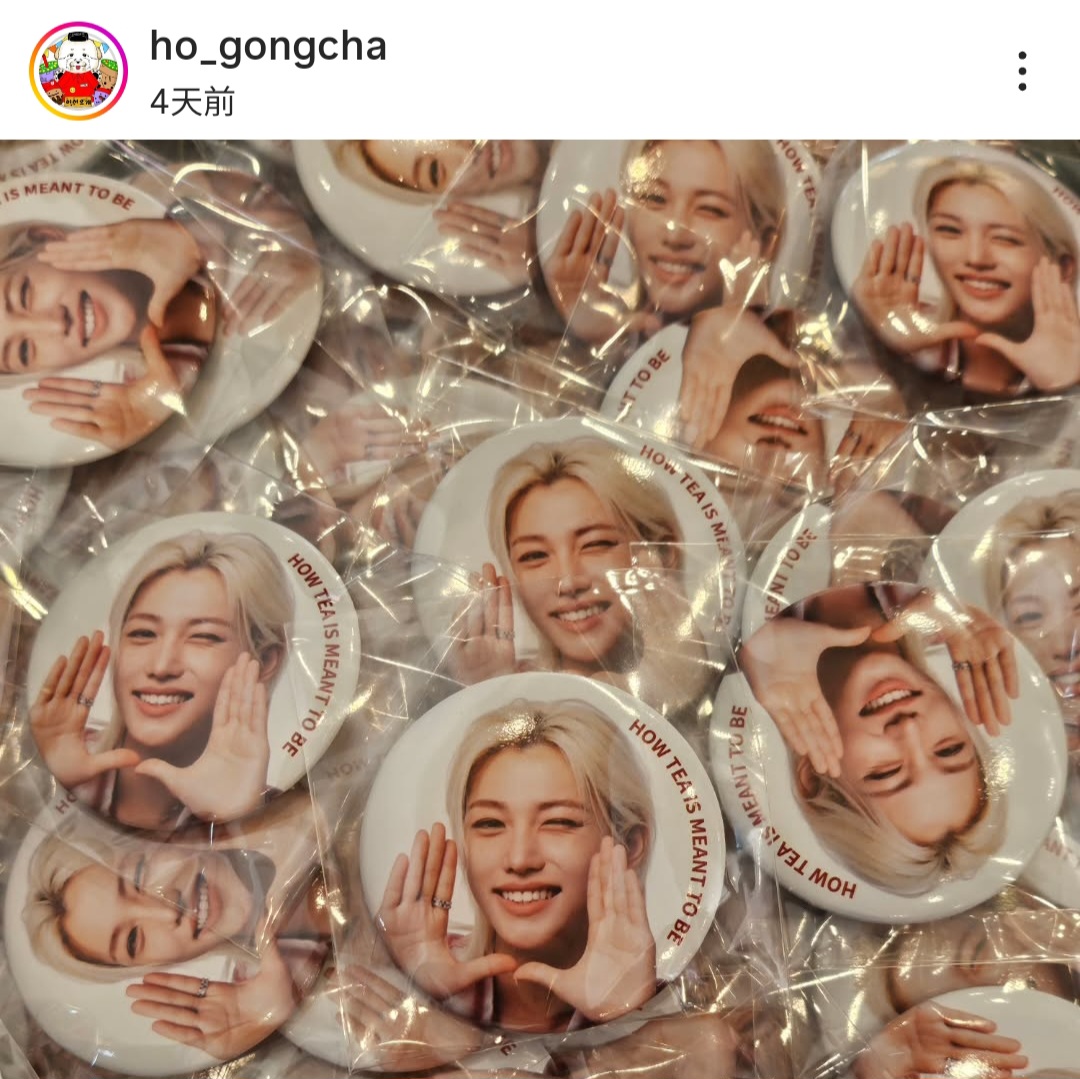Open ho_gongcha's profile picture story
The height and width of the screenshot is (1079, 1080).
pyautogui.click(x=78, y=71)
